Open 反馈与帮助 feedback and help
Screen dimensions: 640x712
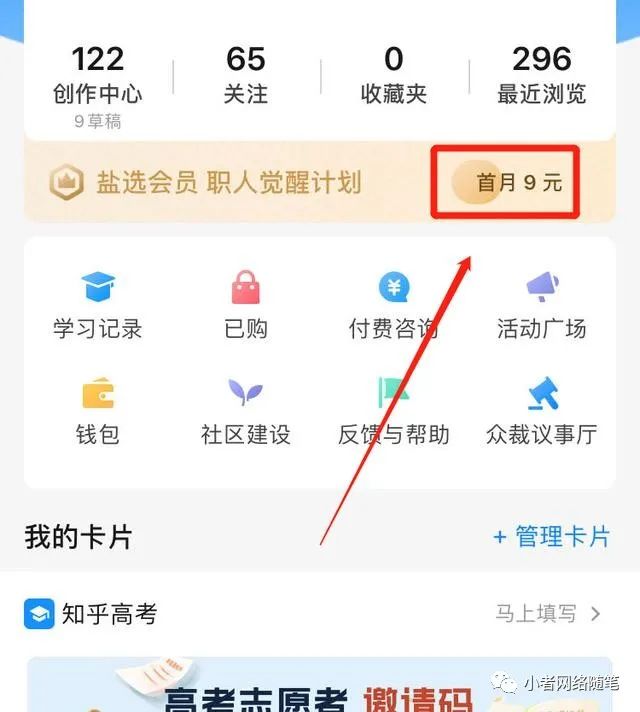[394, 412]
